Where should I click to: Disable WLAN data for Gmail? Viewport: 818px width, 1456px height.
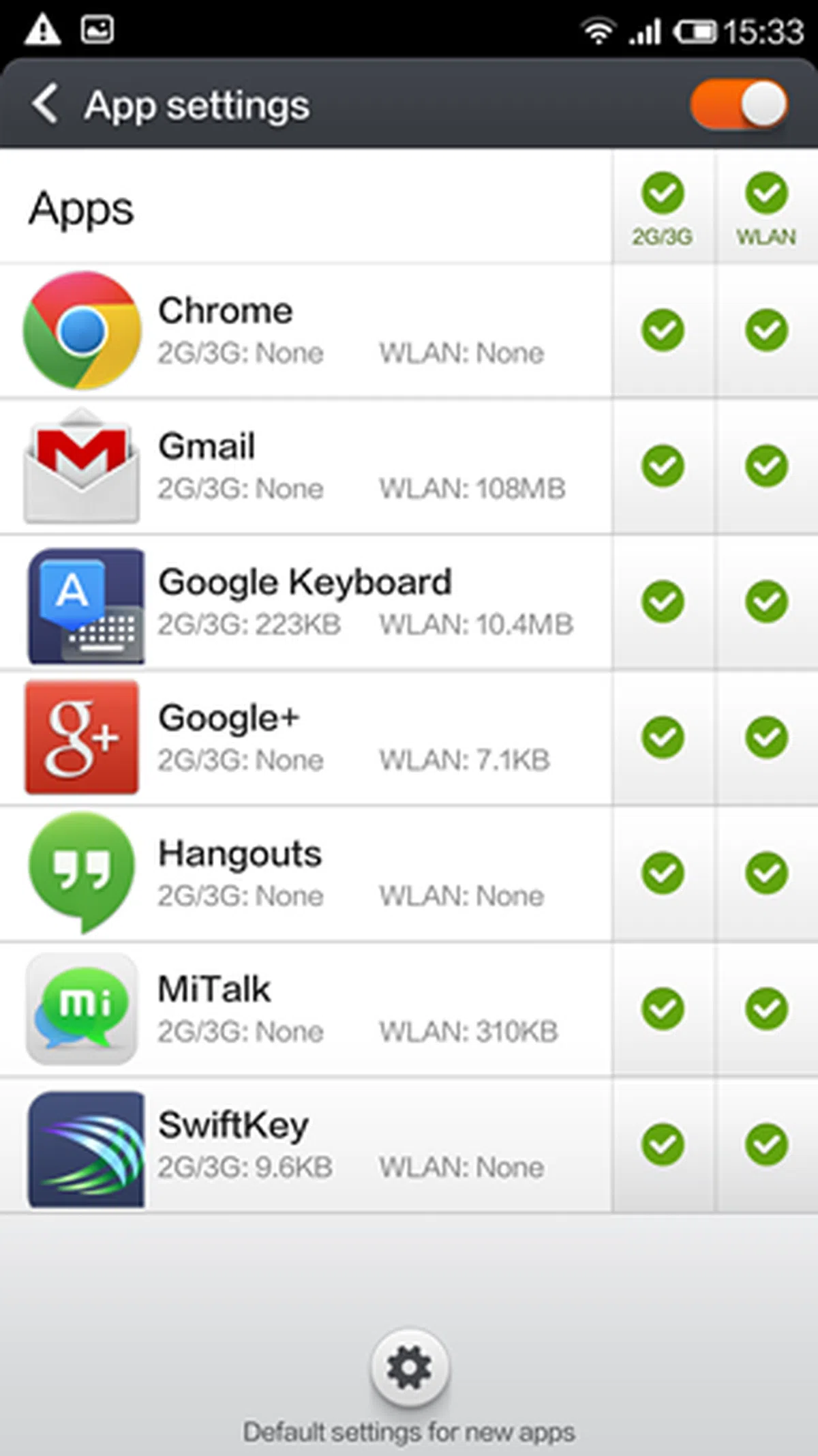click(x=766, y=466)
